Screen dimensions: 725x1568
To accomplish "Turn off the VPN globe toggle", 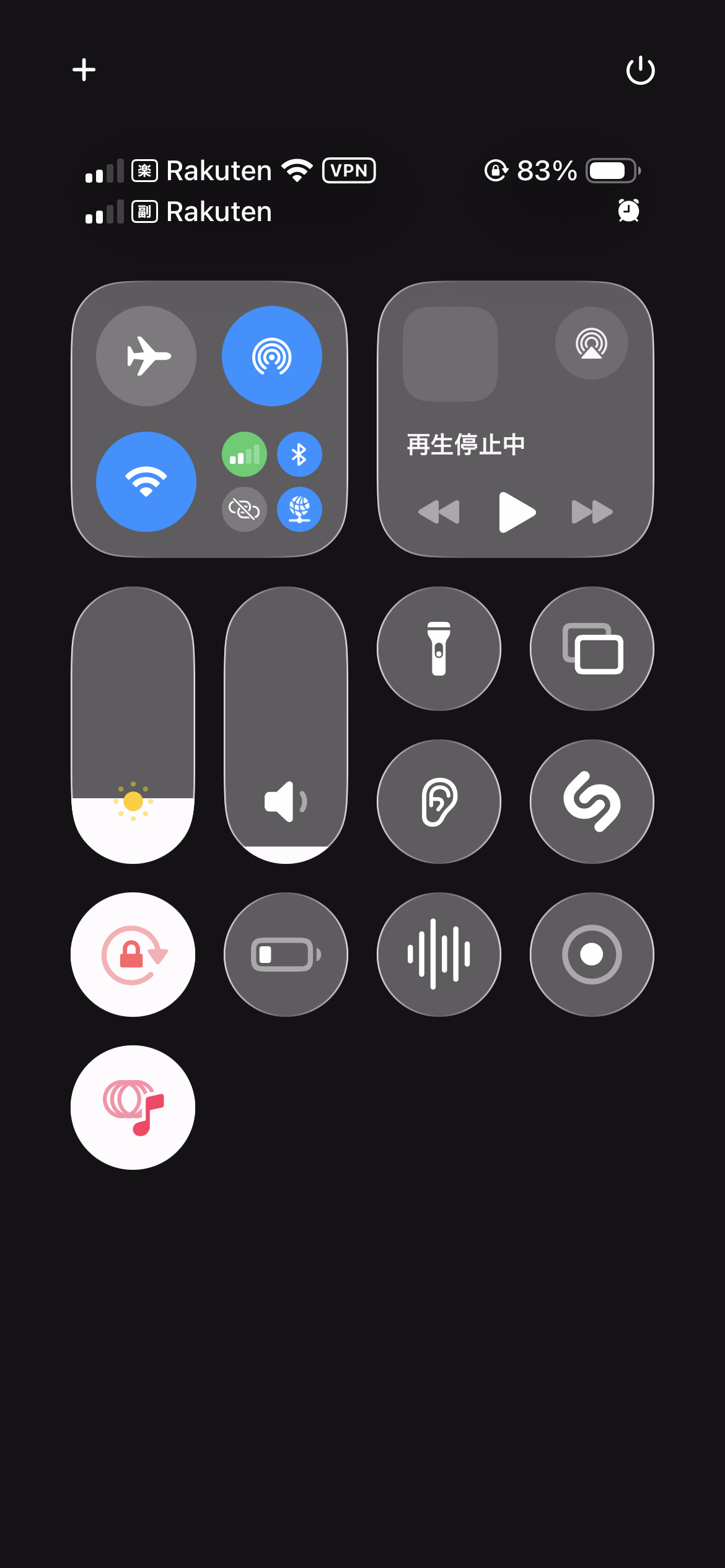I will click(299, 509).
